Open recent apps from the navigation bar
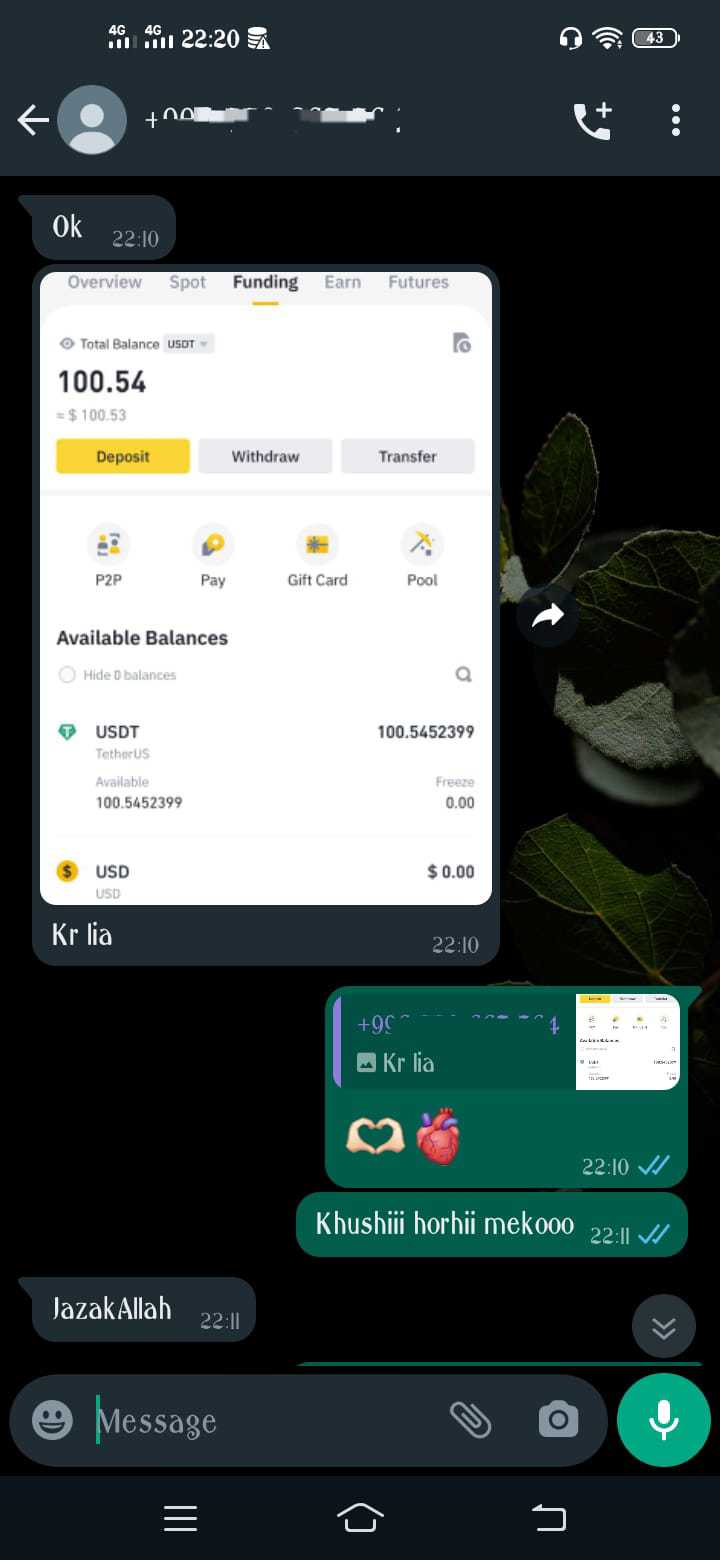 coord(181,1518)
